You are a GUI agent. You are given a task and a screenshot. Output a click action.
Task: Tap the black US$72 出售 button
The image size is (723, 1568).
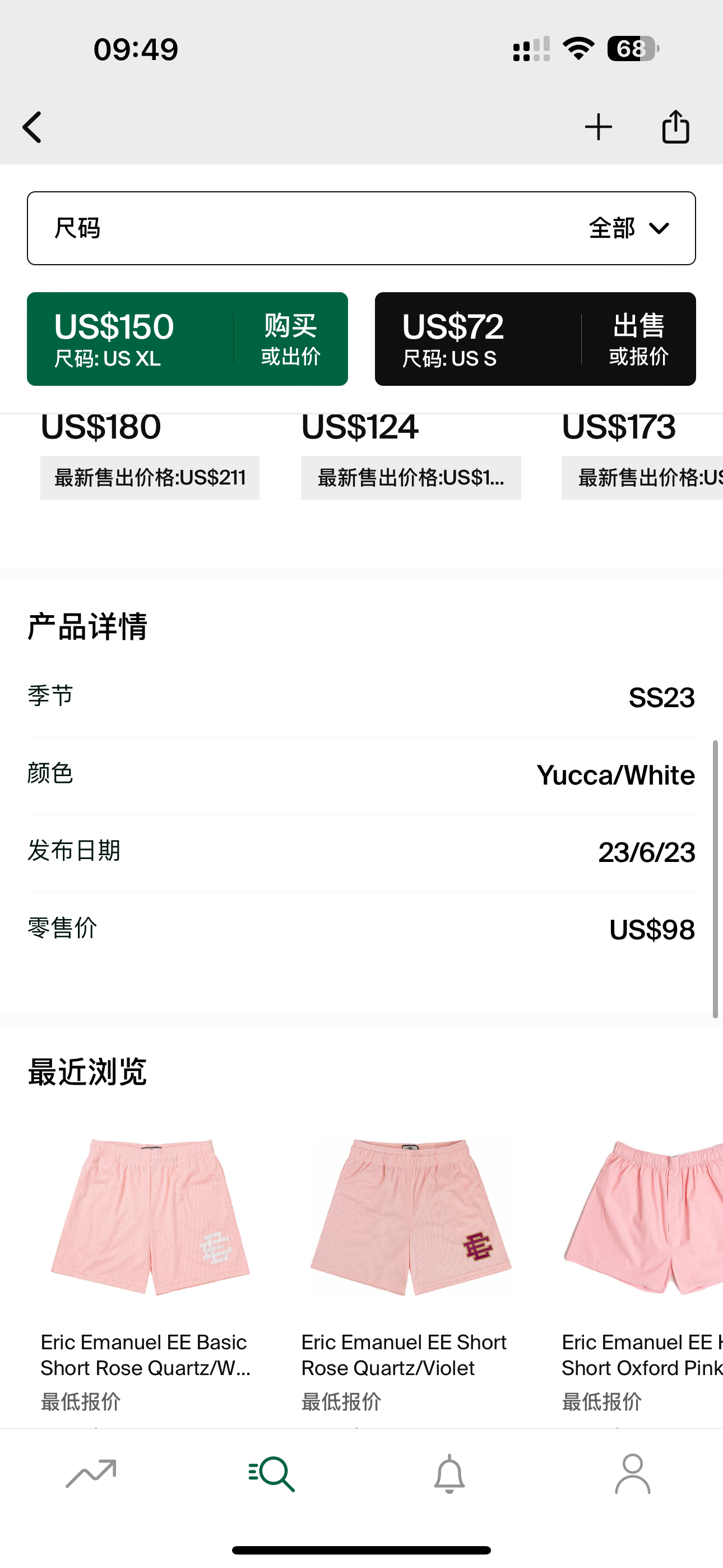click(536, 339)
